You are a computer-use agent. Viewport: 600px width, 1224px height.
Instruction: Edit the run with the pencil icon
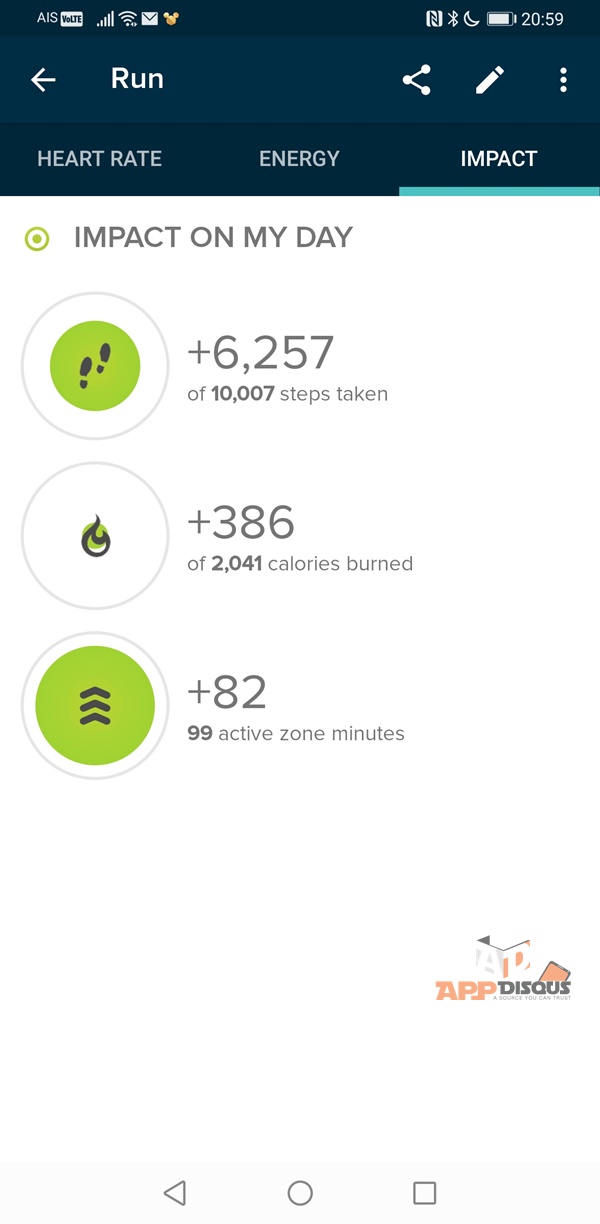point(490,80)
